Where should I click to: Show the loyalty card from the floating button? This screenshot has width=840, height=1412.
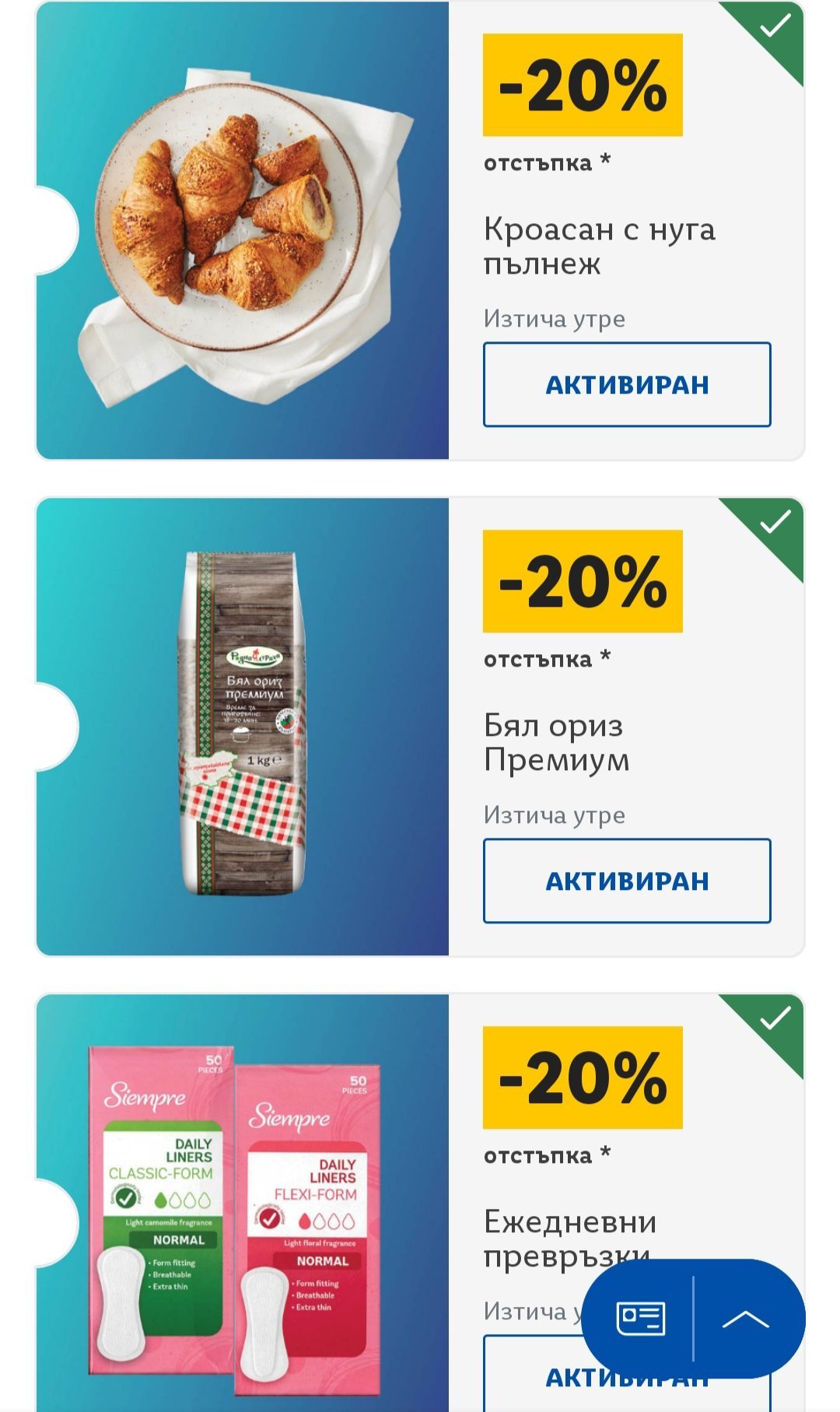(640, 1318)
